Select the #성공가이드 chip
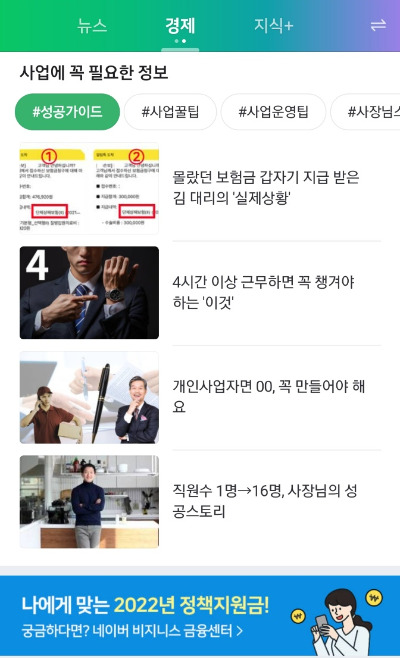The height and width of the screenshot is (658, 400). pyautogui.click(x=68, y=112)
